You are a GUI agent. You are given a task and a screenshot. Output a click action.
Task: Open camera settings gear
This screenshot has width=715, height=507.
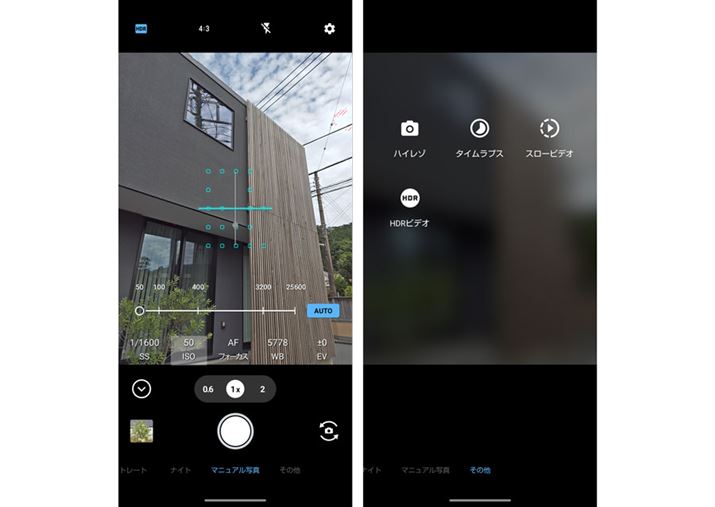(x=329, y=29)
